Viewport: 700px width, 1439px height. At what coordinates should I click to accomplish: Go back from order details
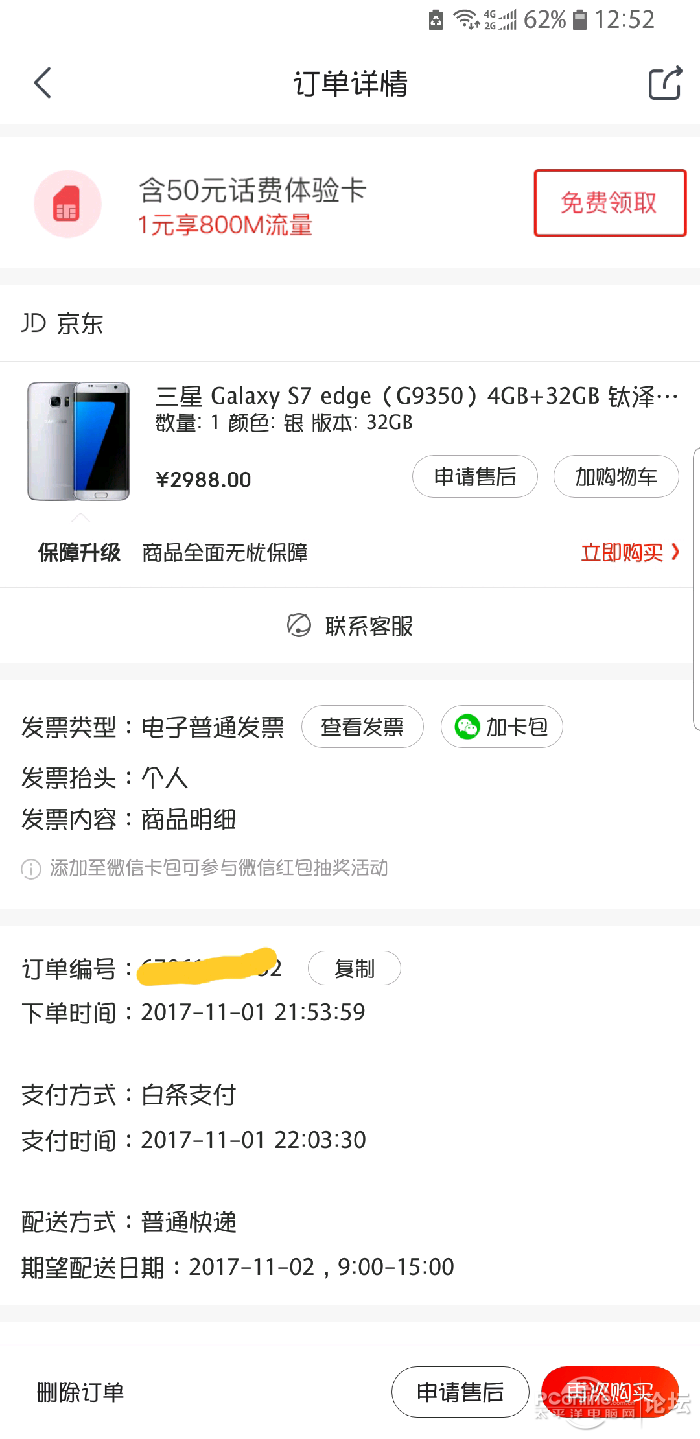click(x=42, y=83)
